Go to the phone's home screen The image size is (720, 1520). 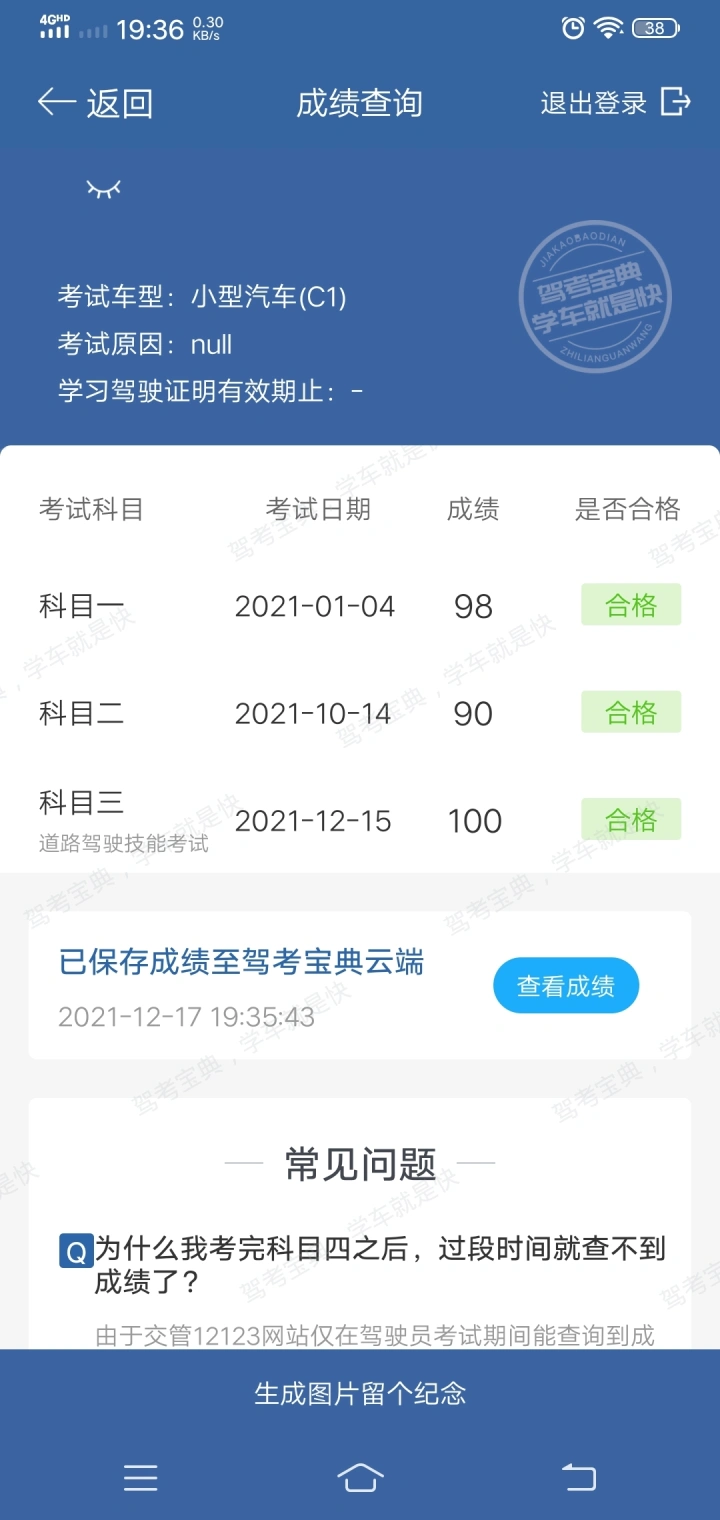(x=360, y=1477)
